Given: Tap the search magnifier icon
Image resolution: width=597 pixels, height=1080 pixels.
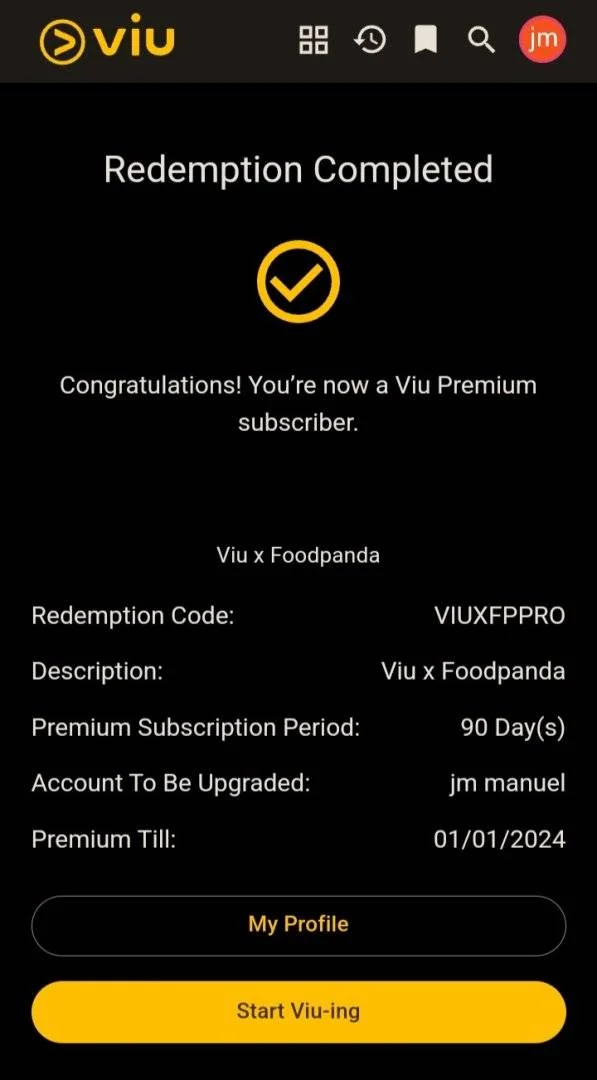Looking at the screenshot, I should click(x=481, y=40).
